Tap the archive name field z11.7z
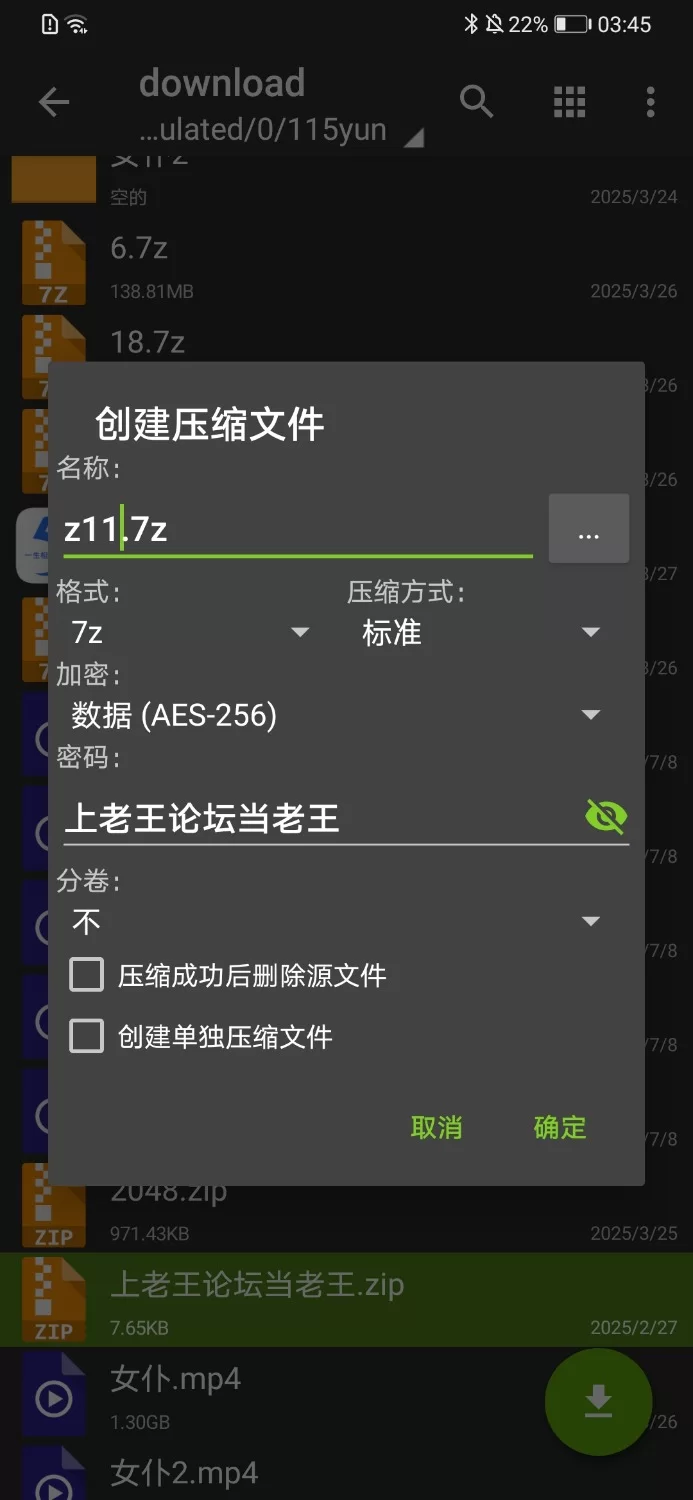The width and height of the screenshot is (693, 1500). pos(296,529)
